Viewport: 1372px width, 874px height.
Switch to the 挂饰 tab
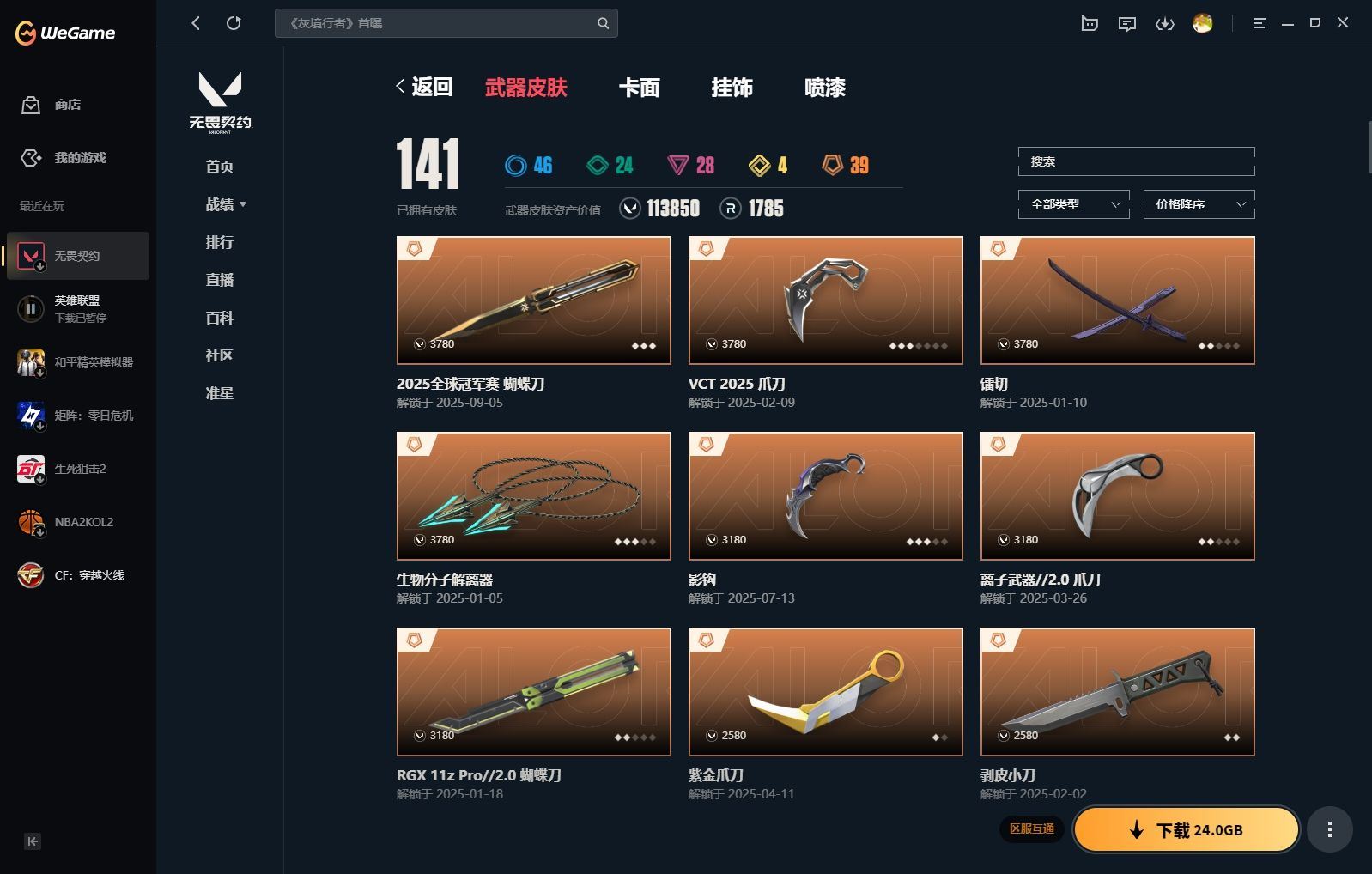732,88
